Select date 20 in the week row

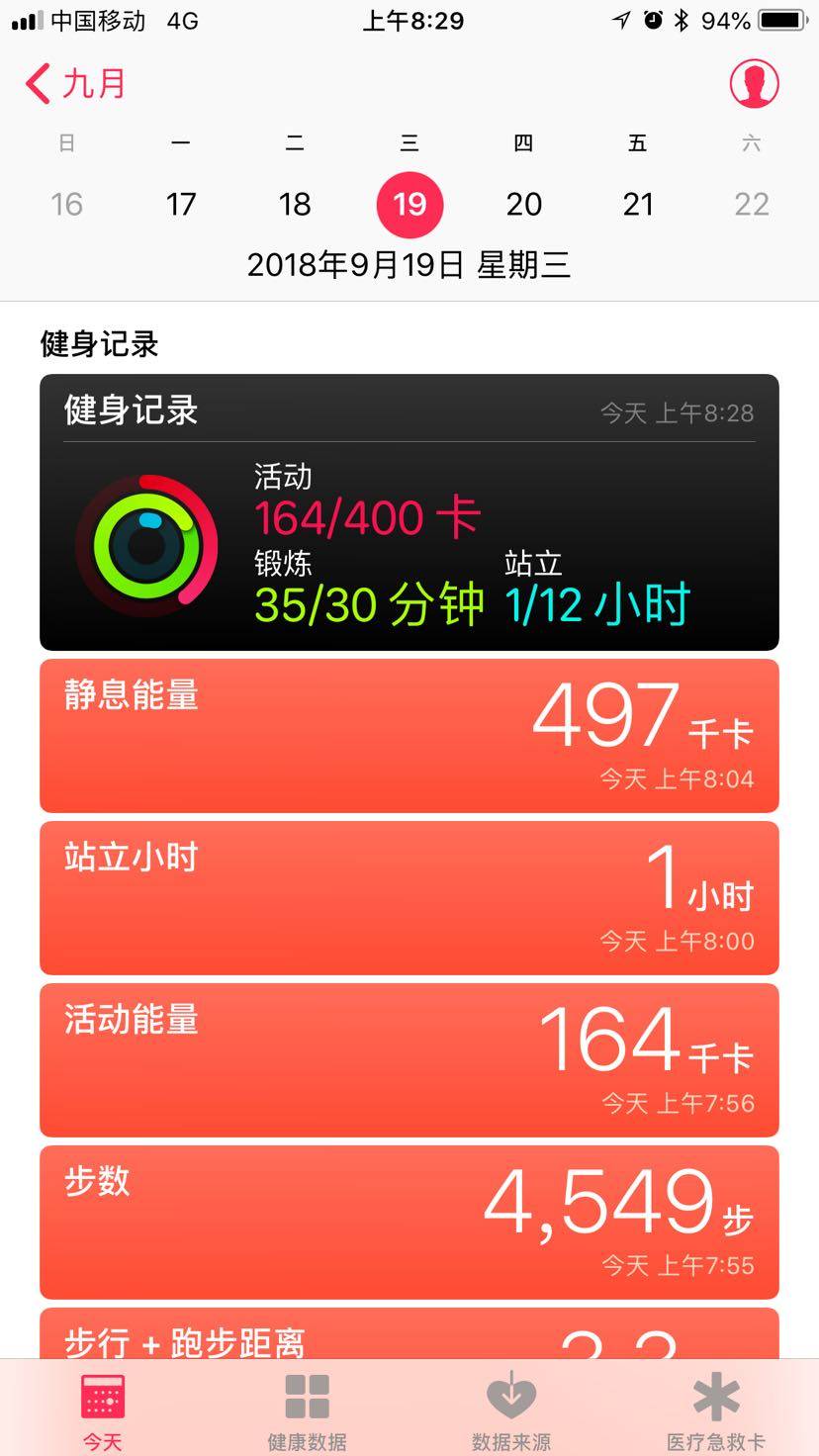(x=523, y=204)
